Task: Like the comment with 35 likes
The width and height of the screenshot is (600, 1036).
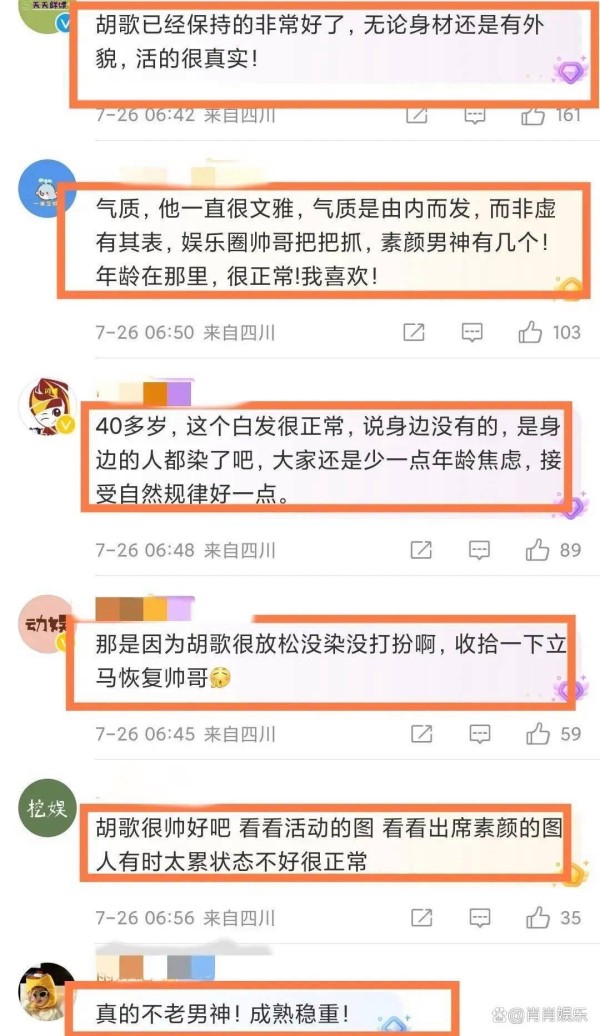Action: pyautogui.click(x=538, y=918)
